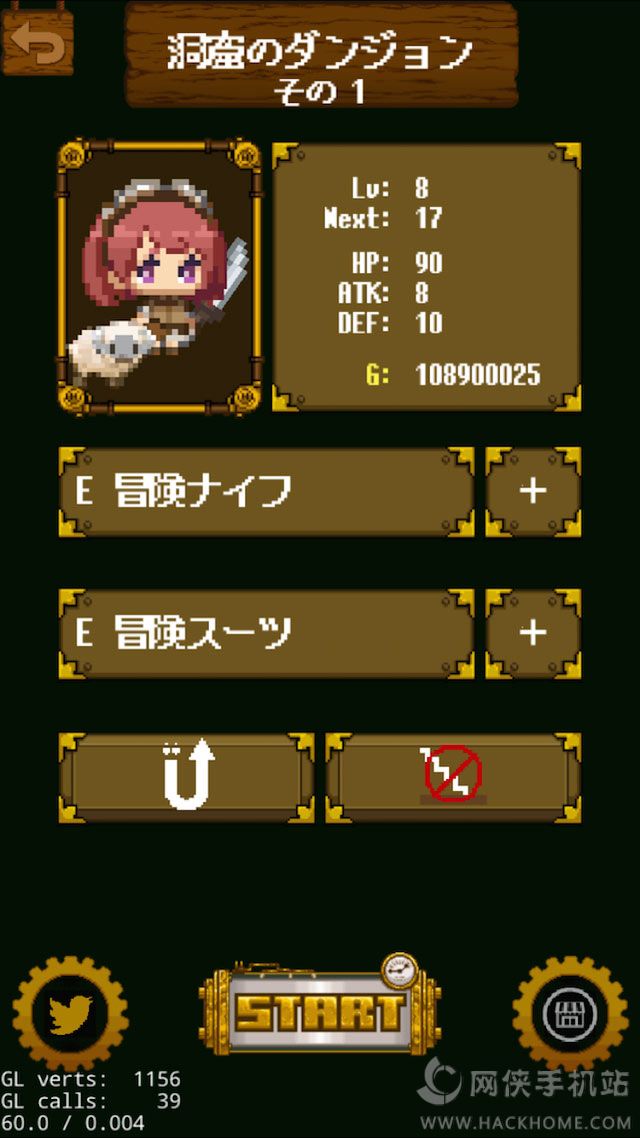640x1138 pixels.
Task: Go back using the arrow
Action: click(x=36, y=40)
